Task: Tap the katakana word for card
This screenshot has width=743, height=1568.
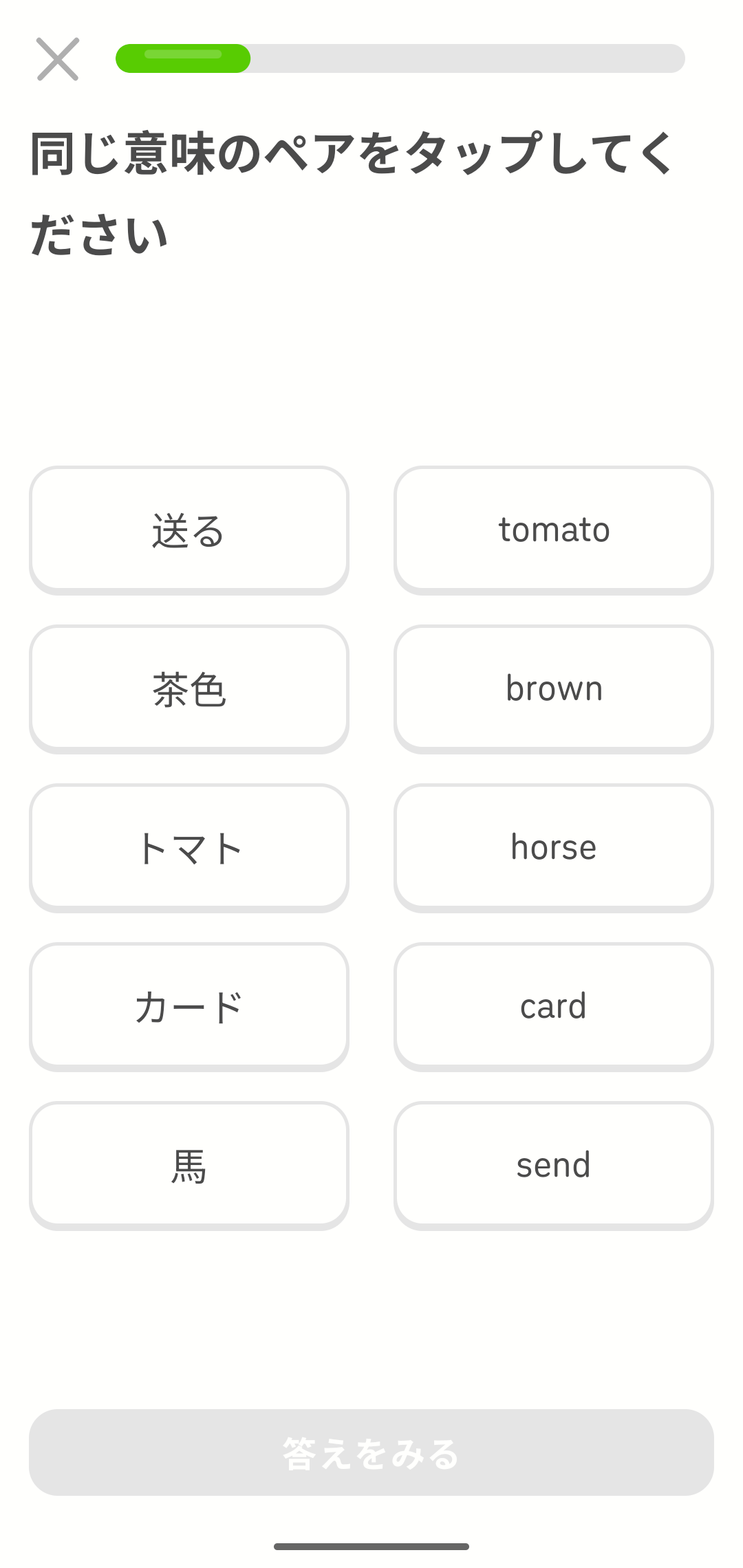Action: tap(189, 1005)
